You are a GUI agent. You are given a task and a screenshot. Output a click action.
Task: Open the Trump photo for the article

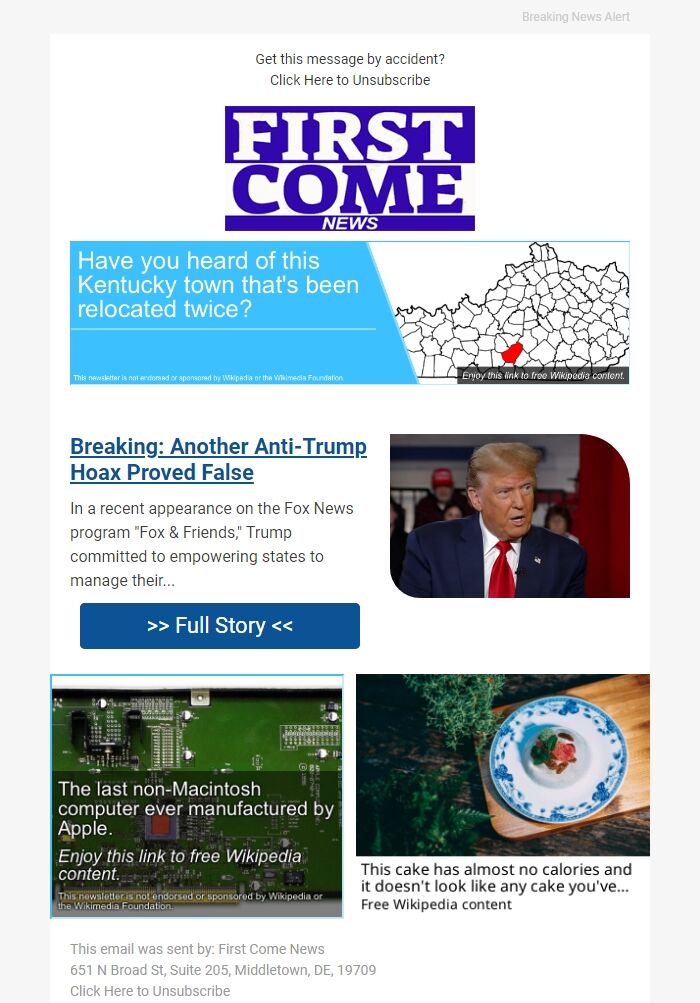pyautogui.click(x=509, y=516)
